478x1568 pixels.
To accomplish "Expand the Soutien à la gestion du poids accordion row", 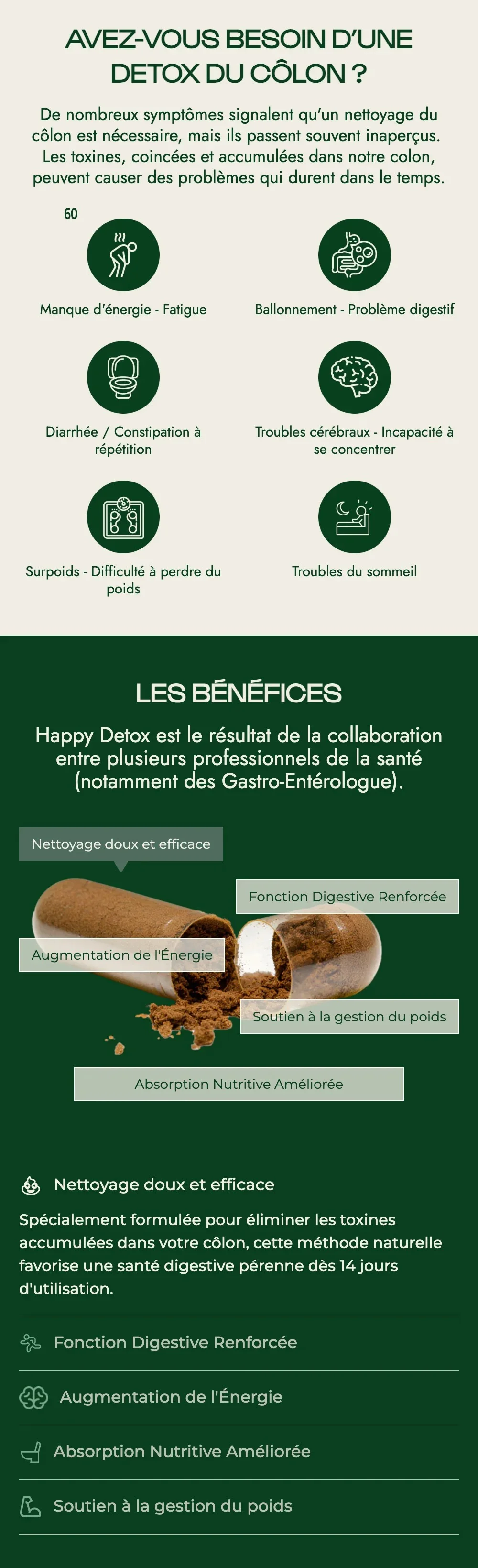I will click(173, 1506).
